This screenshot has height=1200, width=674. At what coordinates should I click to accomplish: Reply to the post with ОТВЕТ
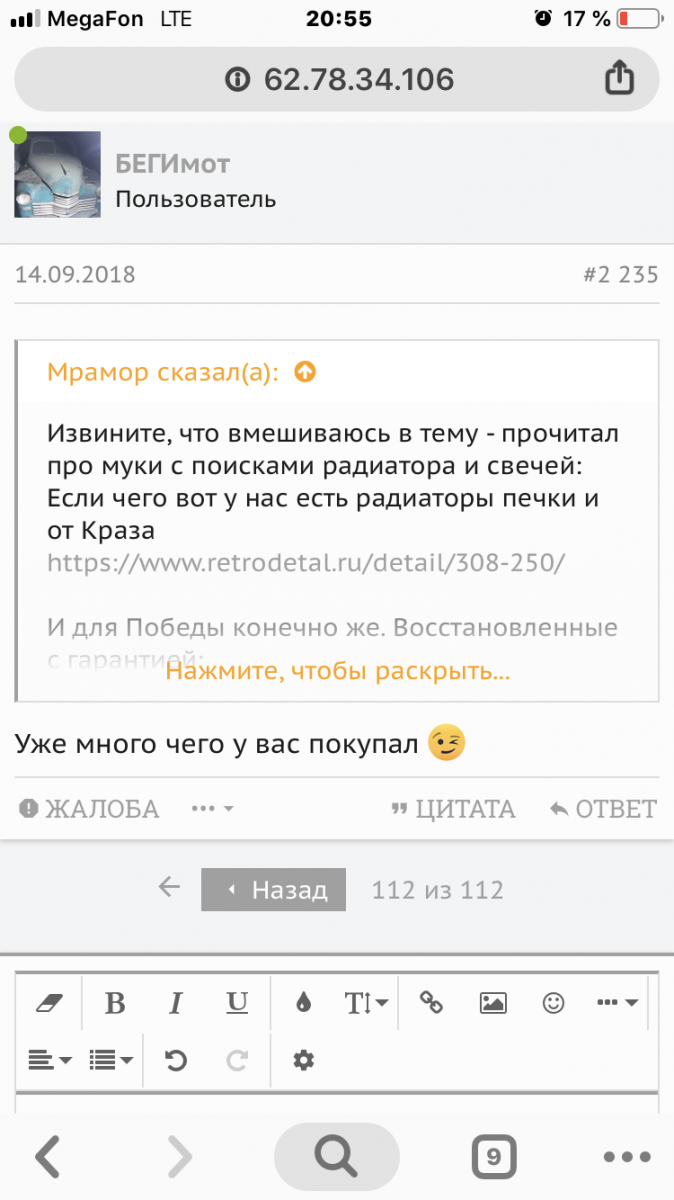(x=603, y=808)
